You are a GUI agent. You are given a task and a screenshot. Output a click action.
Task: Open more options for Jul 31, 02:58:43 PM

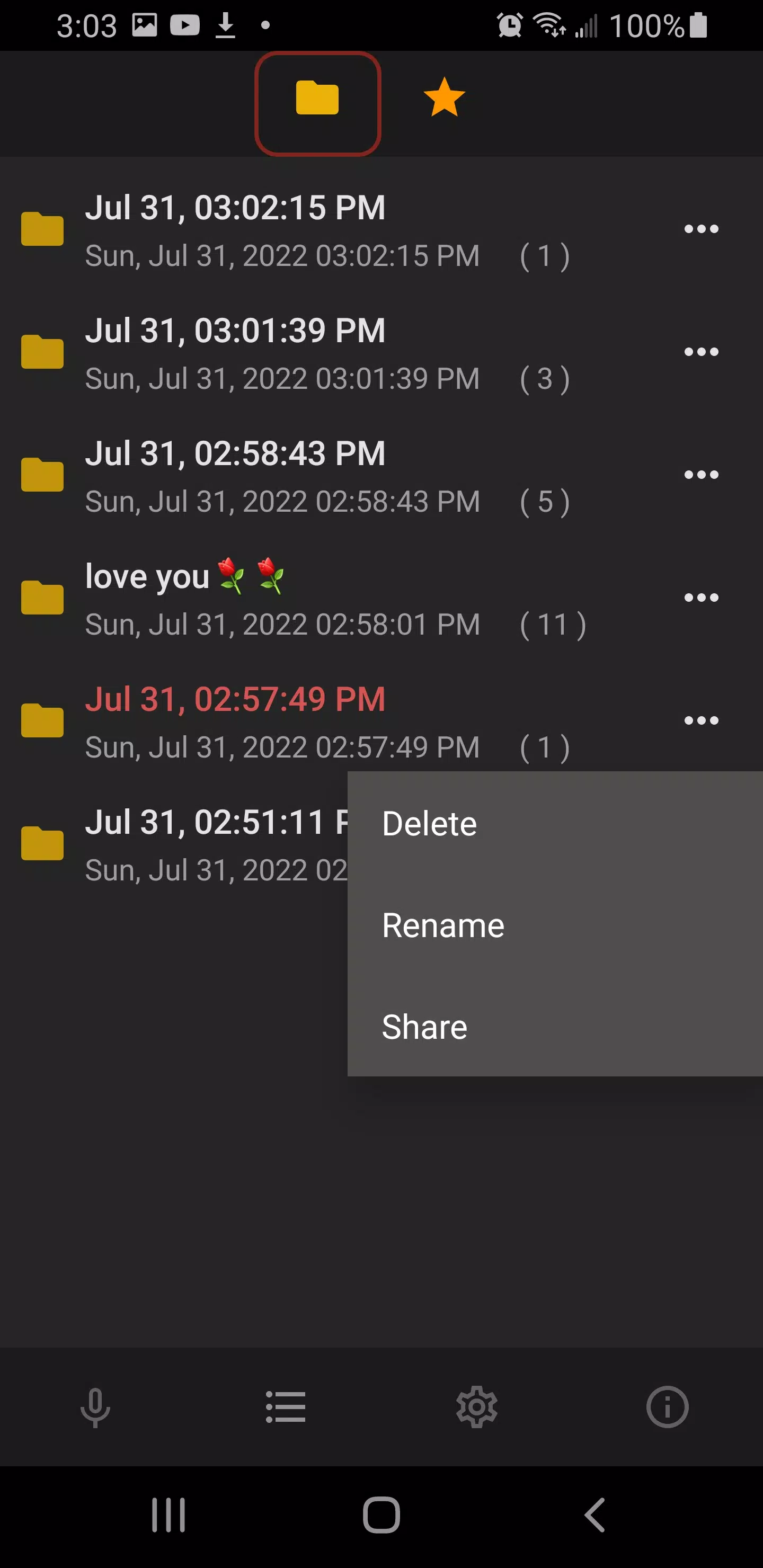point(701,475)
